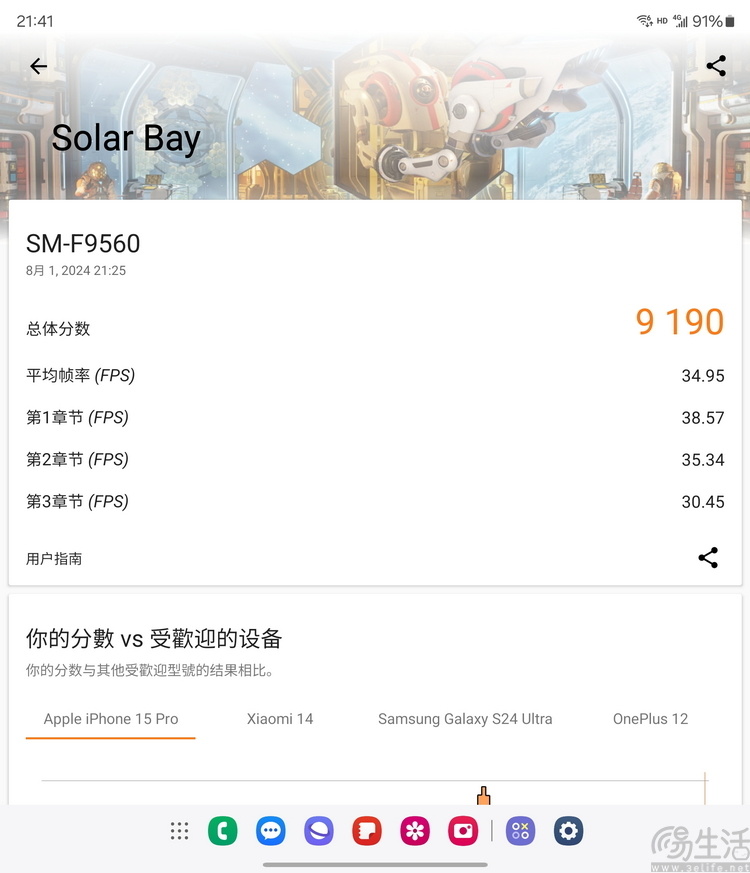Open the Messages app from the taskbar
The image size is (750, 873).
[x=270, y=831]
